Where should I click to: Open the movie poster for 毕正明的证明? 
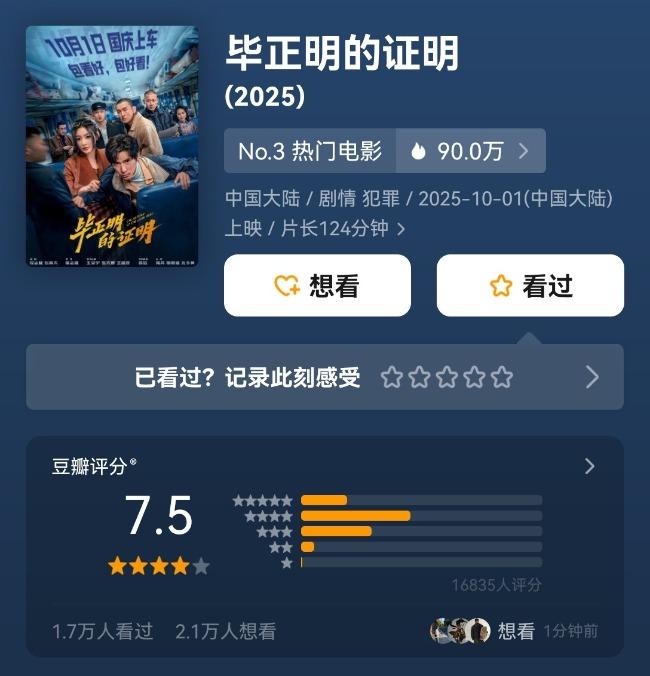(112, 147)
